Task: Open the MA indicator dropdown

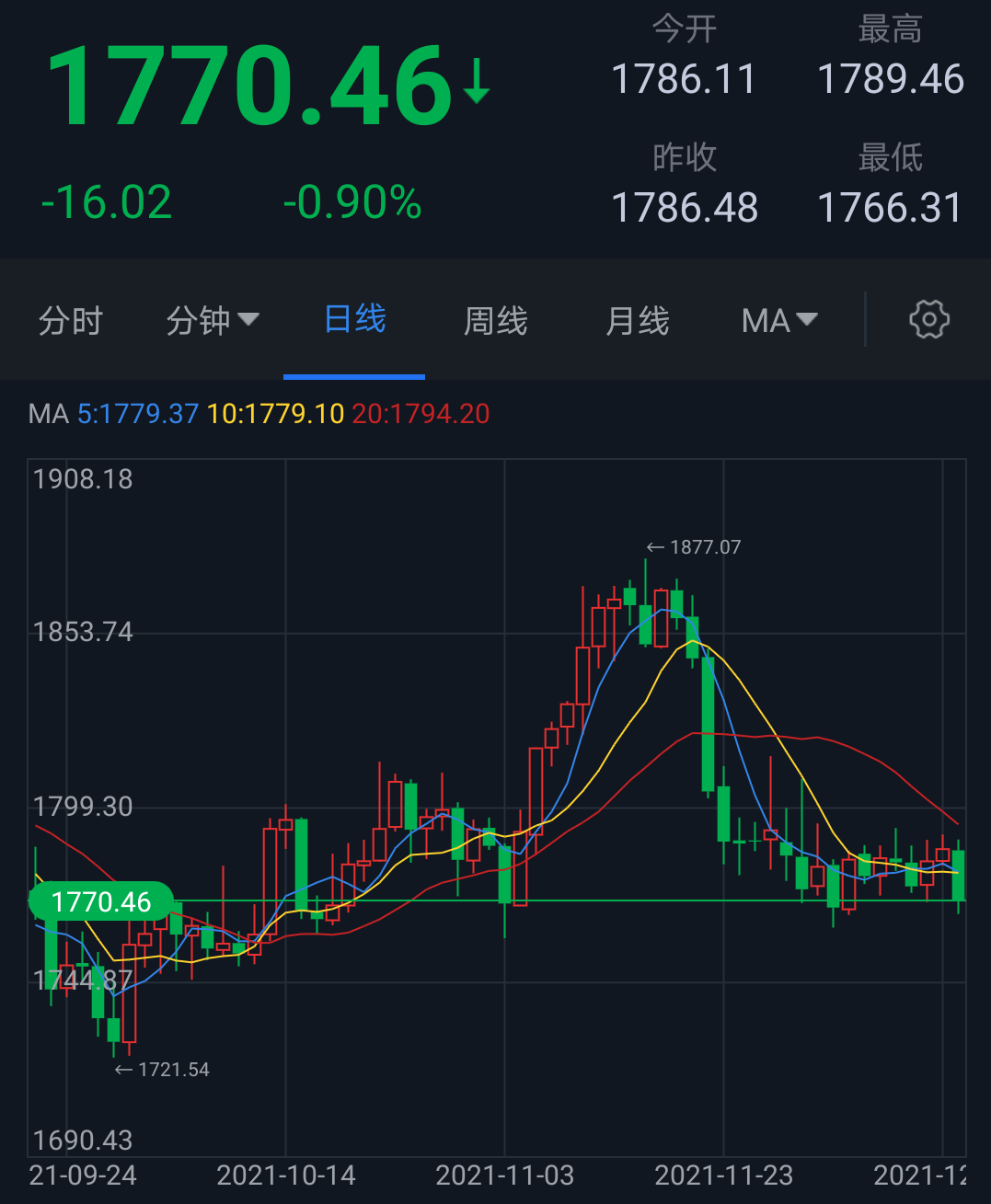Action: (778, 321)
